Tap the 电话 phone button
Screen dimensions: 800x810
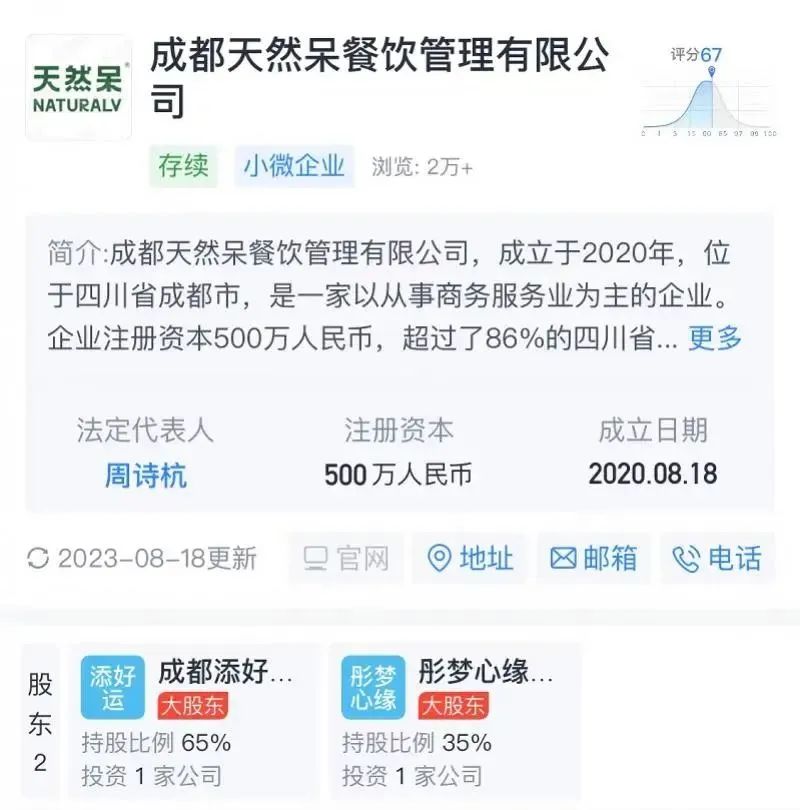(x=717, y=558)
